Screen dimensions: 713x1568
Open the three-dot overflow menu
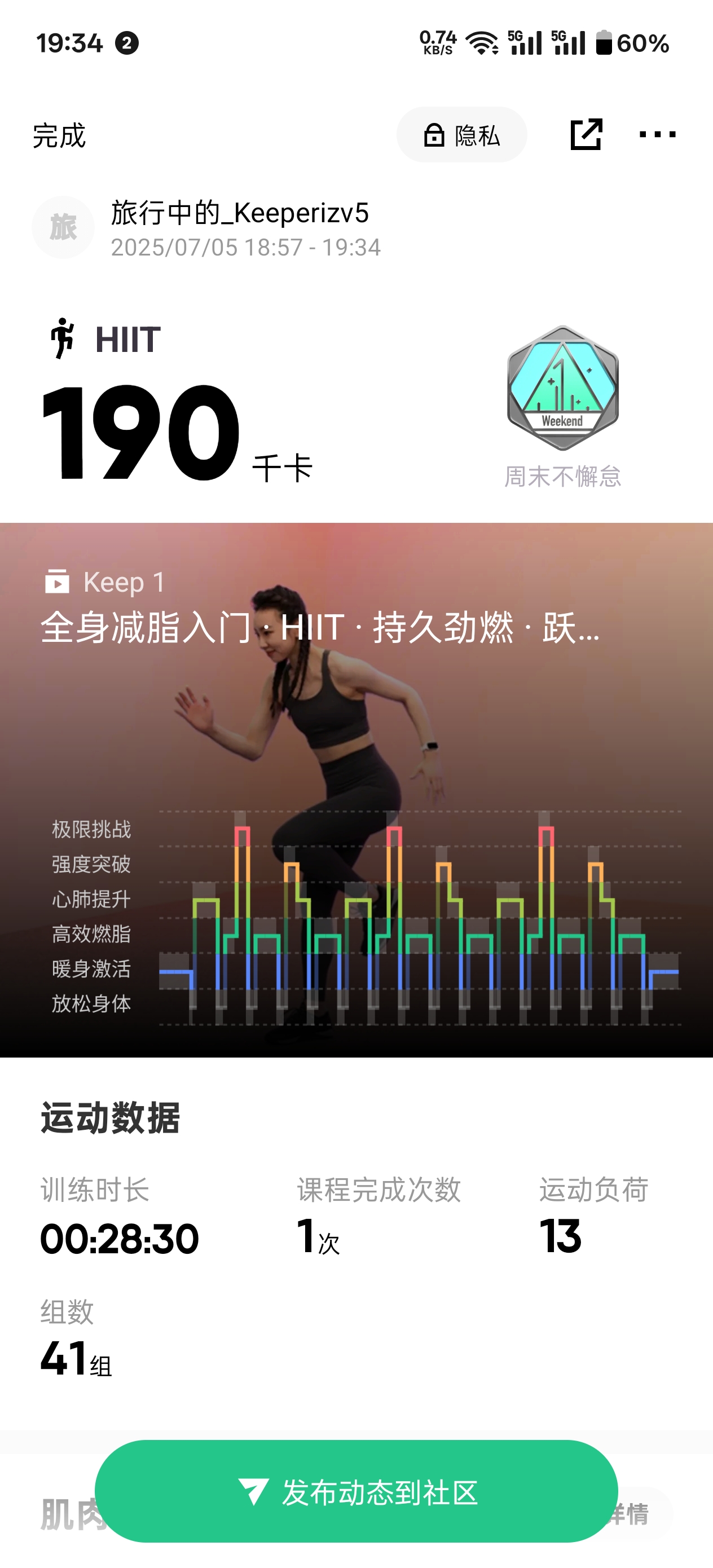[657, 135]
